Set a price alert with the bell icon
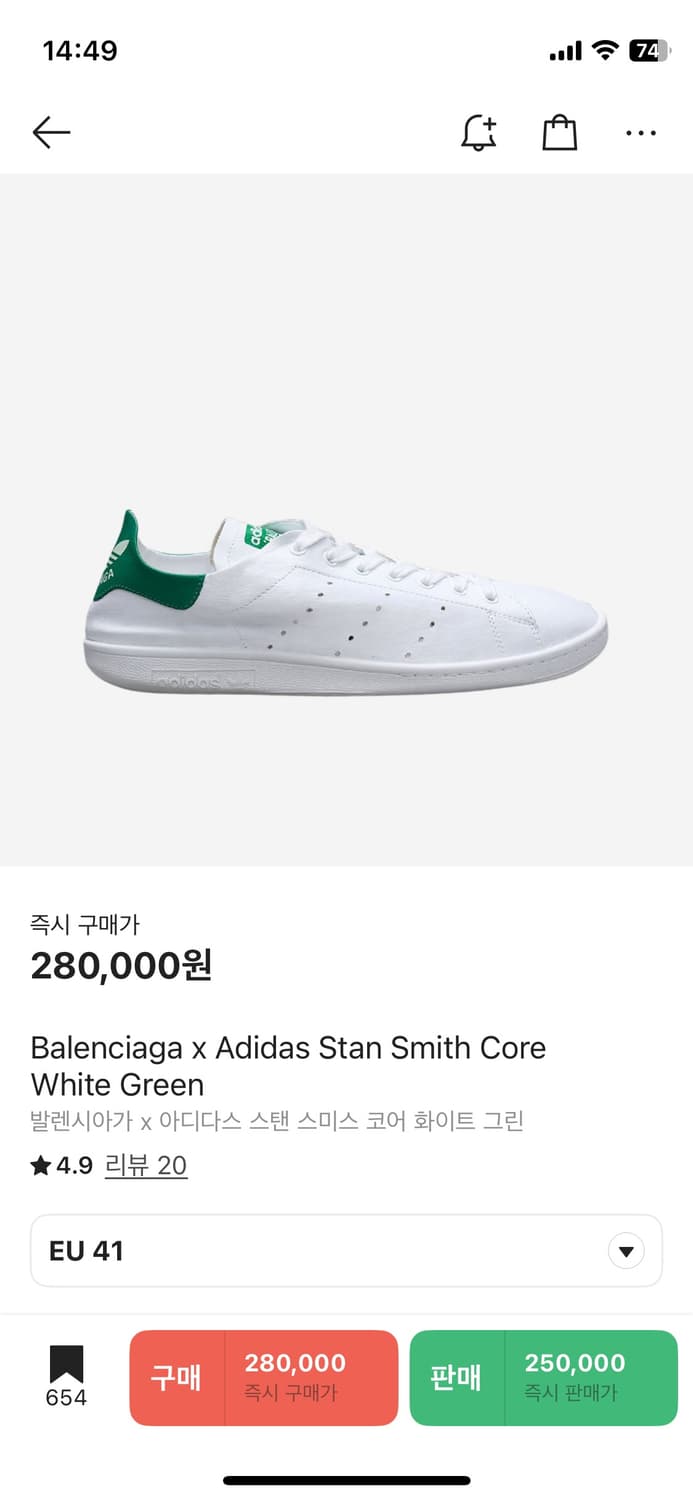This screenshot has width=693, height=1500. pyautogui.click(x=479, y=132)
